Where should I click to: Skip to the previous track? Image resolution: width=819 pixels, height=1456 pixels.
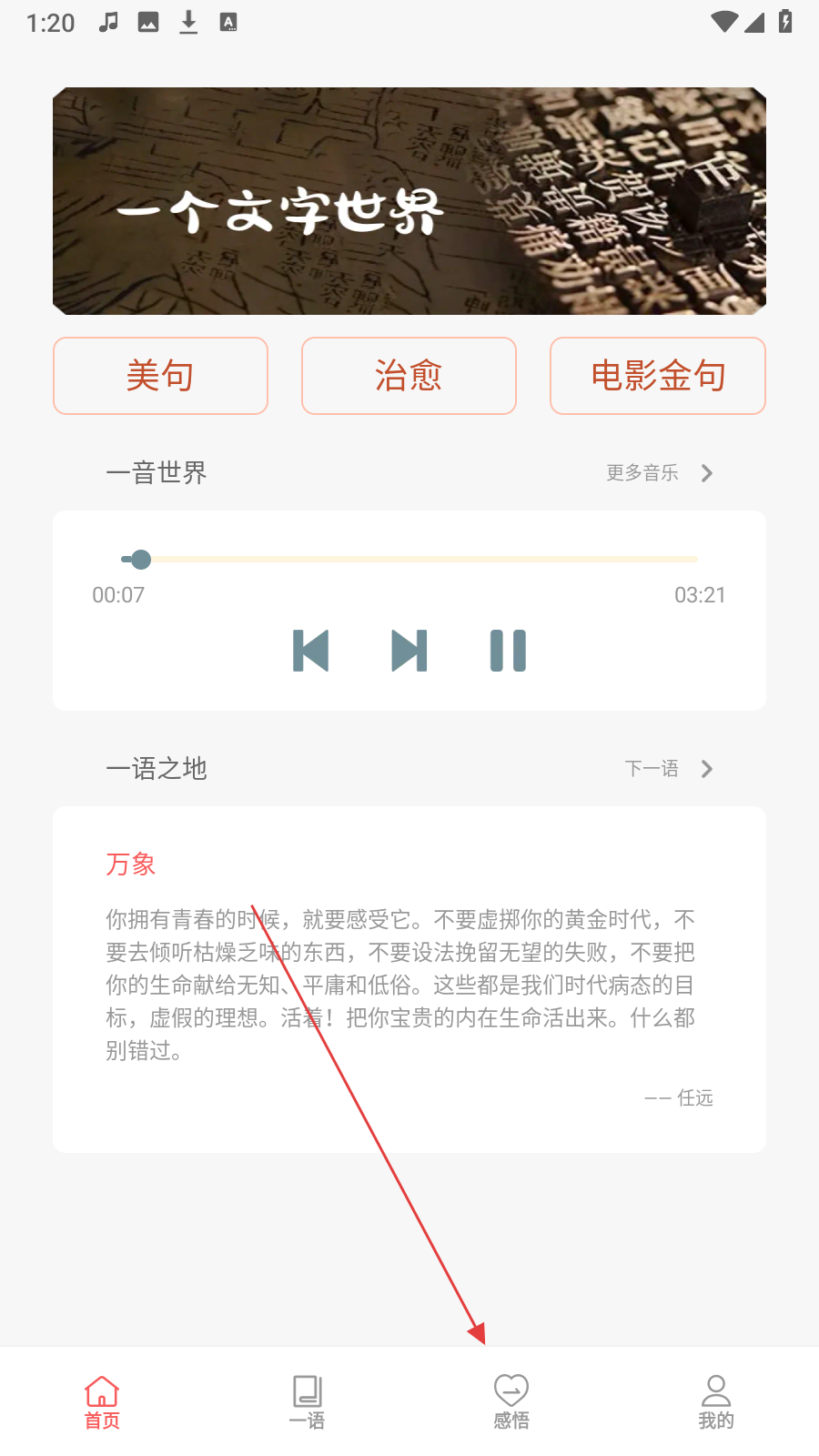(310, 651)
